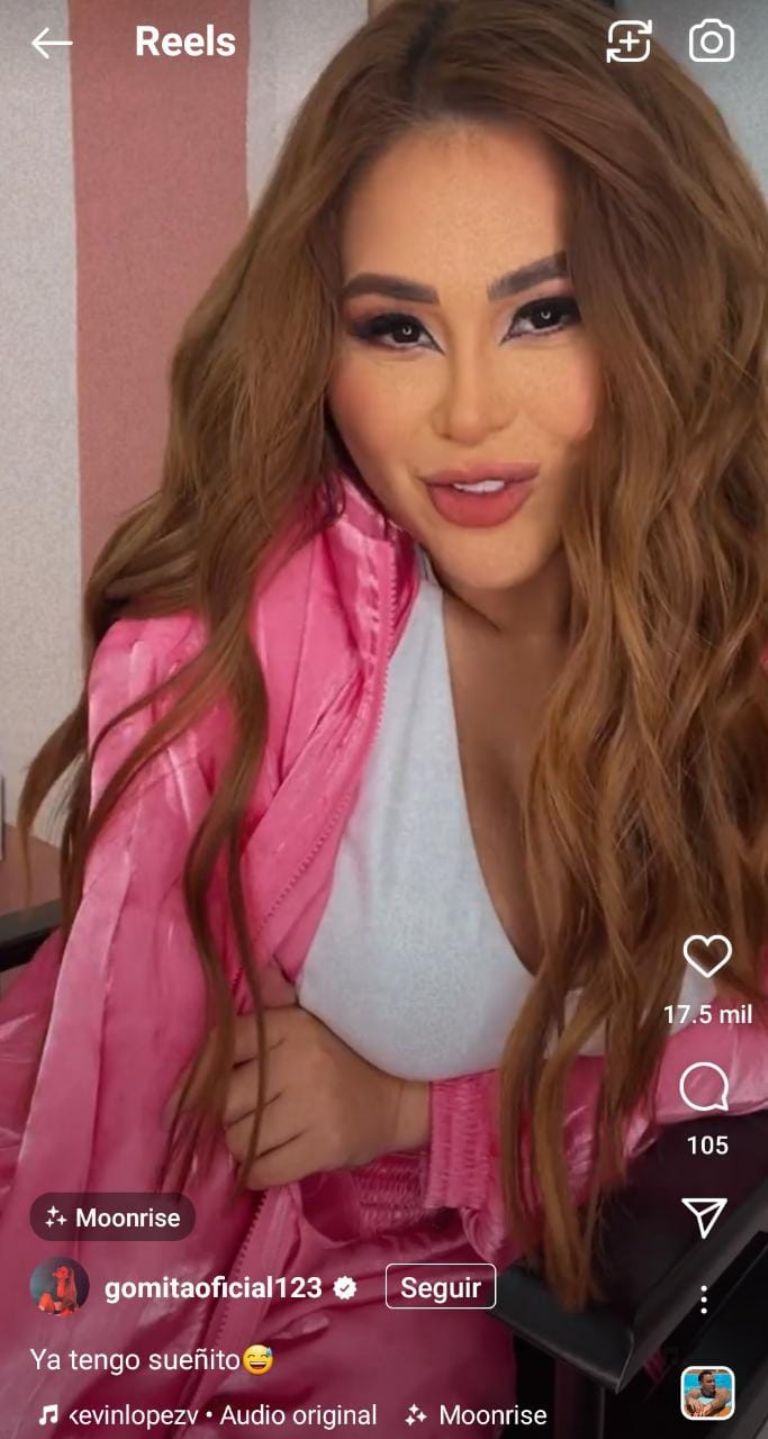Create a new reel with the plus icon

click(x=630, y=42)
